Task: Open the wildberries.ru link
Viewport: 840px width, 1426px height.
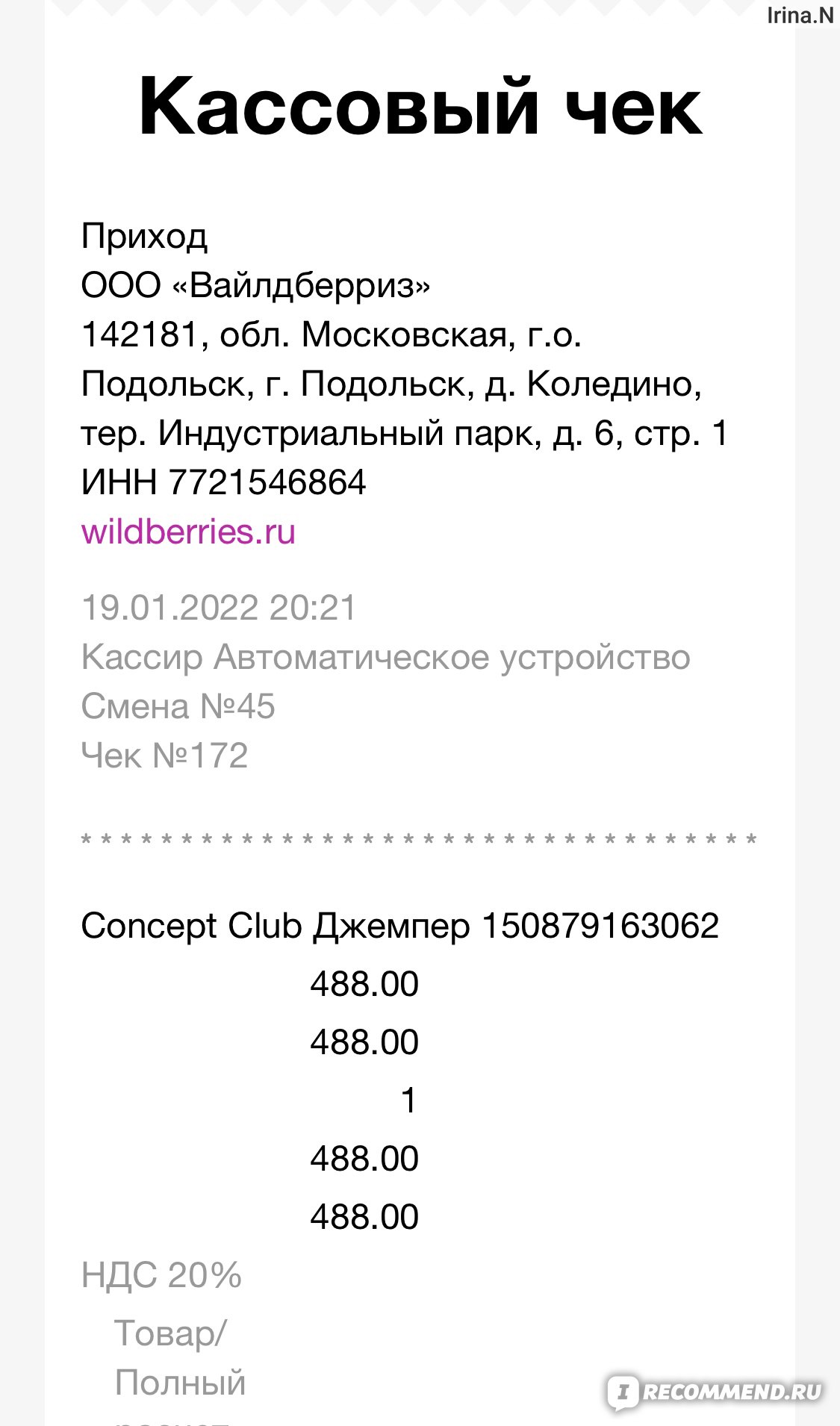Action: point(188,532)
